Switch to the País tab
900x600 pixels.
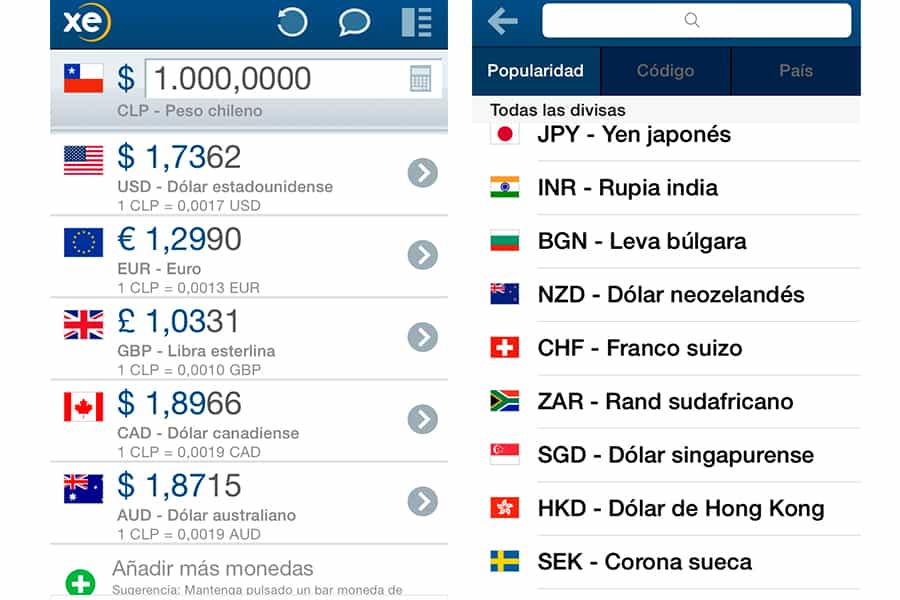pyautogui.click(x=796, y=71)
